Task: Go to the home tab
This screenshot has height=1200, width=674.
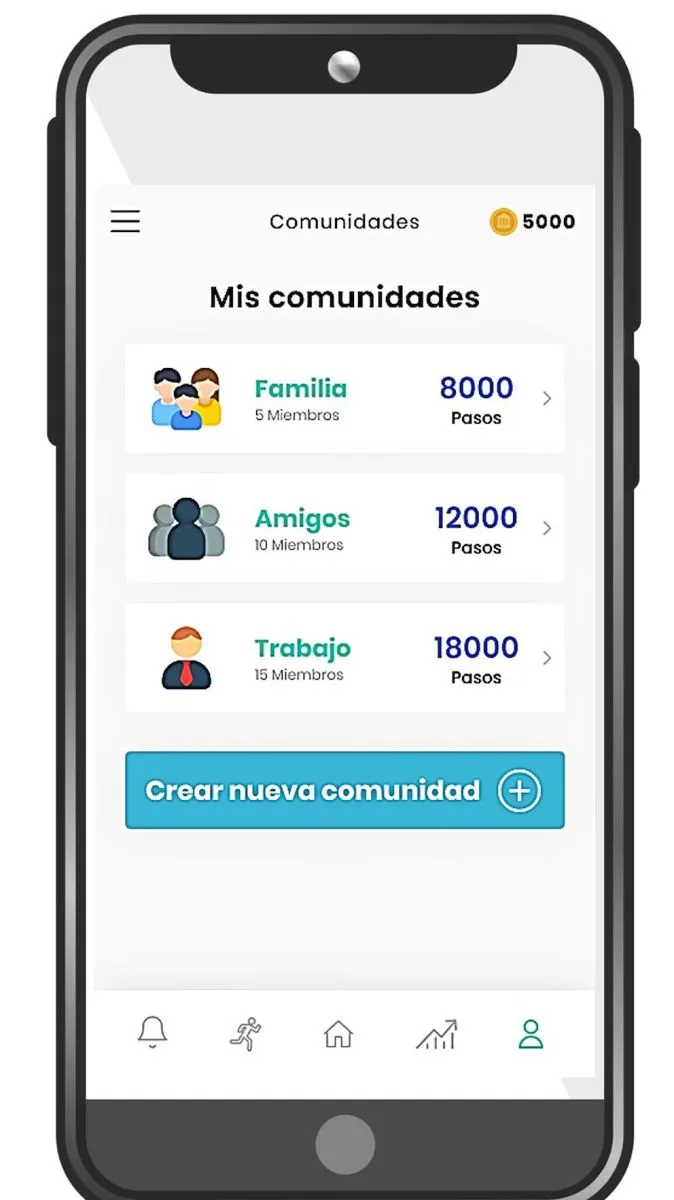Action: [338, 1033]
